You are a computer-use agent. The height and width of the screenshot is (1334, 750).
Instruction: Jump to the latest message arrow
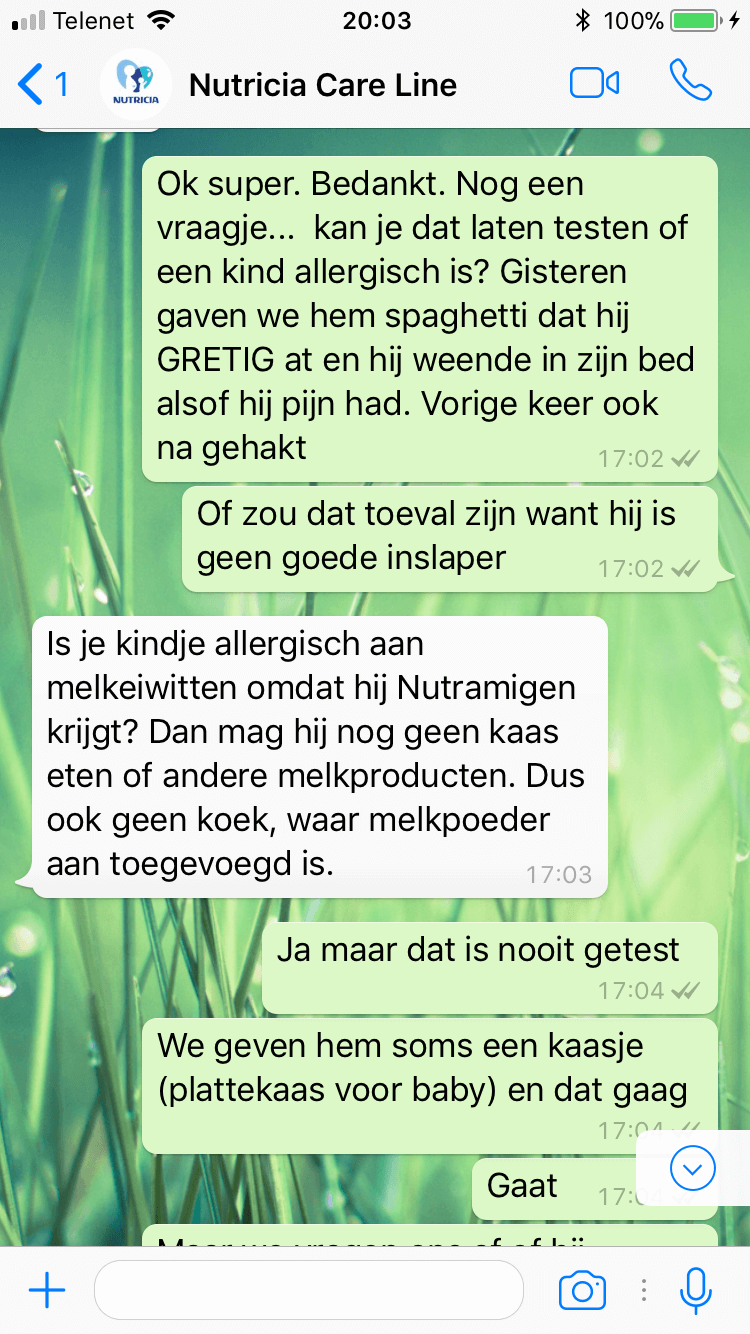[x=693, y=1167]
